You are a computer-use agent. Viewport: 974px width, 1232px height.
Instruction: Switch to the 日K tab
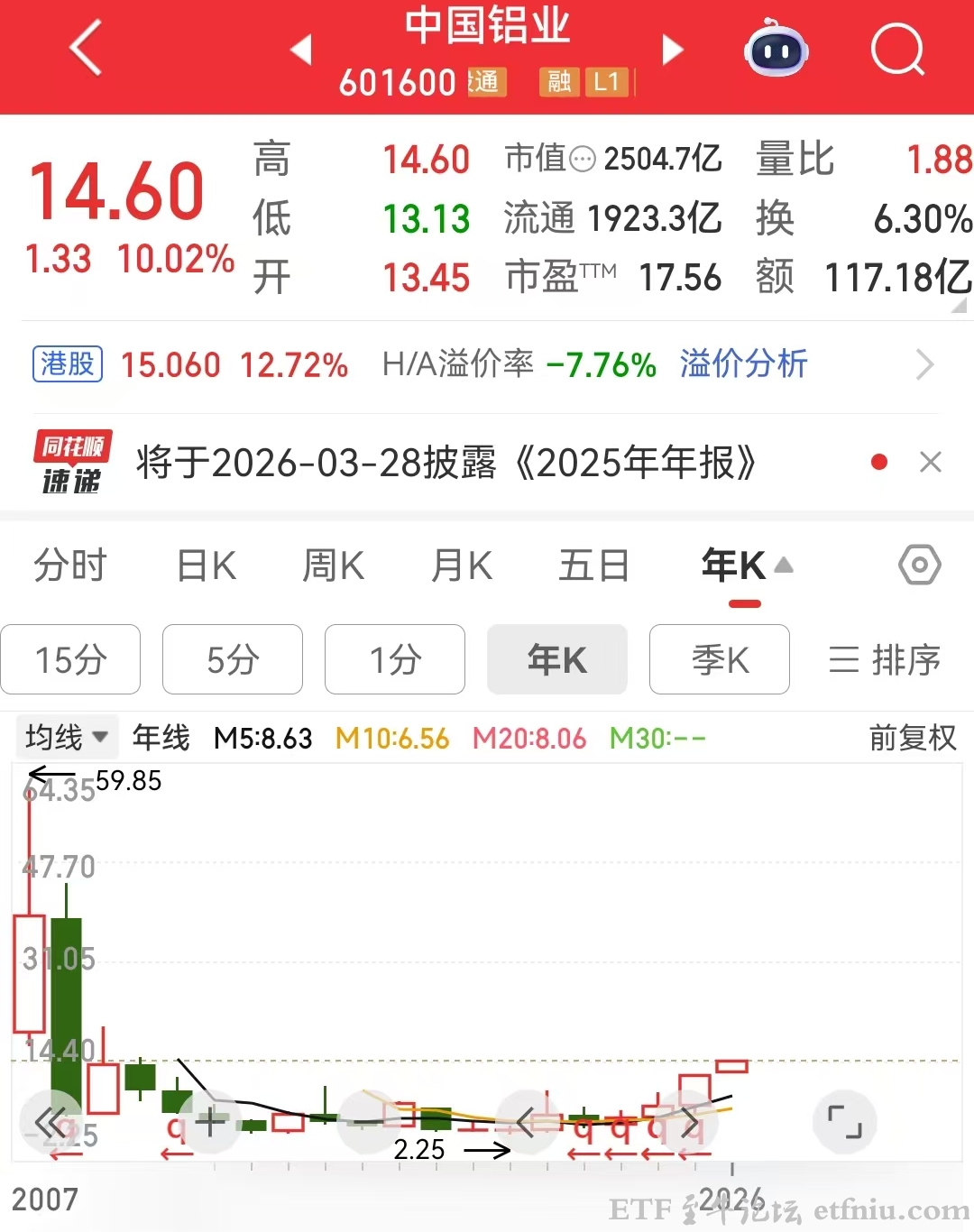pyautogui.click(x=207, y=566)
